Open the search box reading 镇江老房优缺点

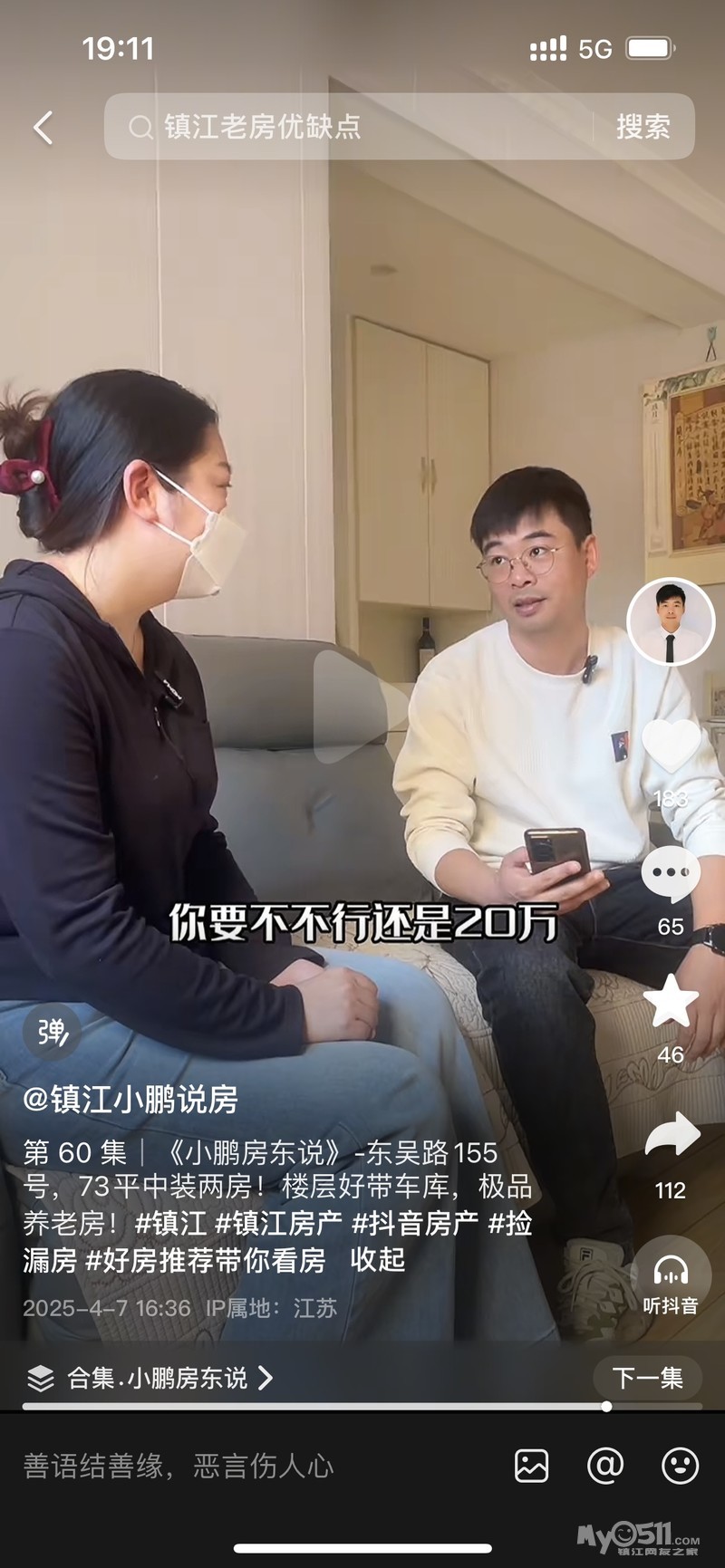point(349,127)
